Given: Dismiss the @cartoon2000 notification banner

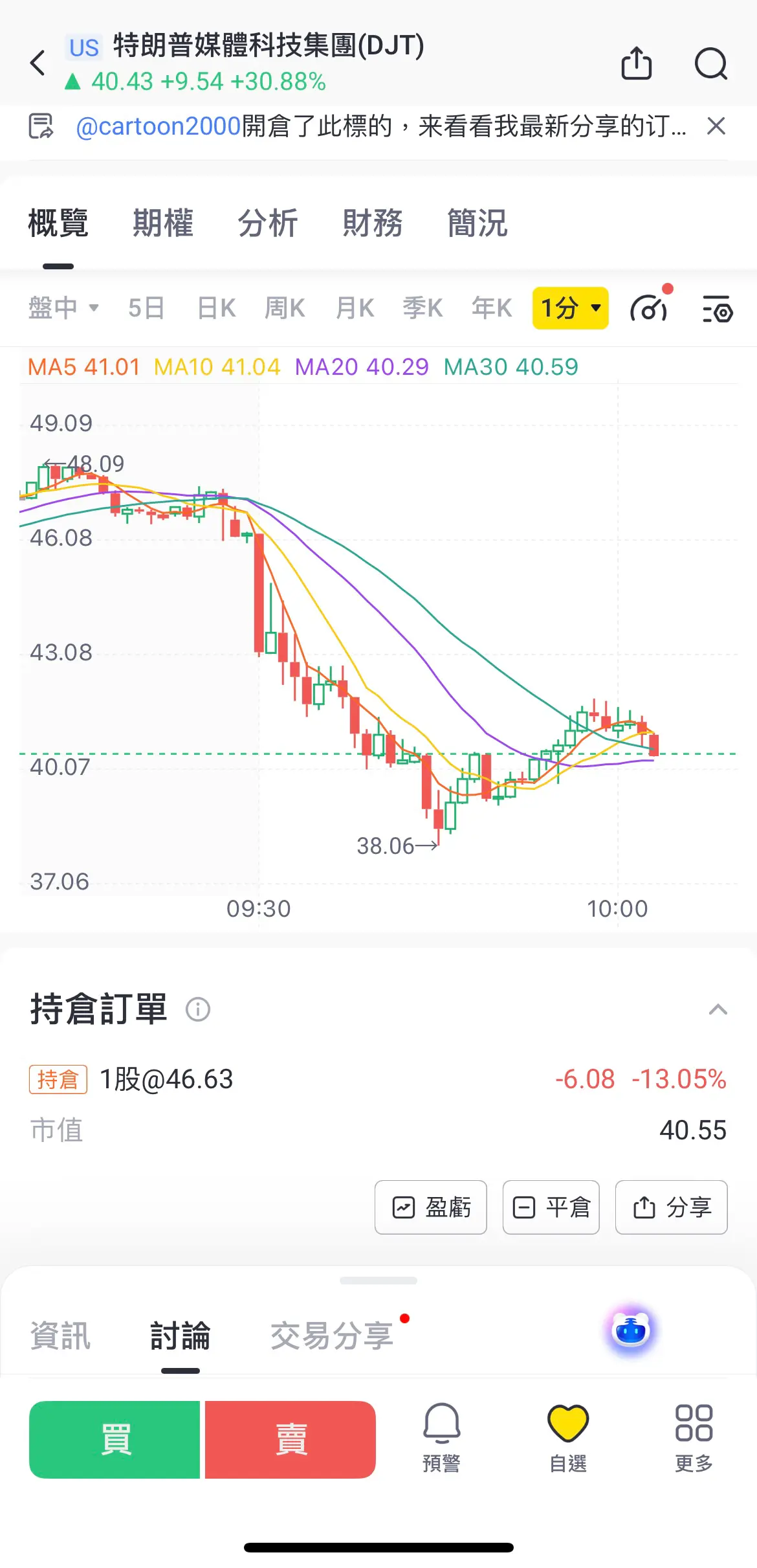Looking at the screenshot, I should [716, 126].
